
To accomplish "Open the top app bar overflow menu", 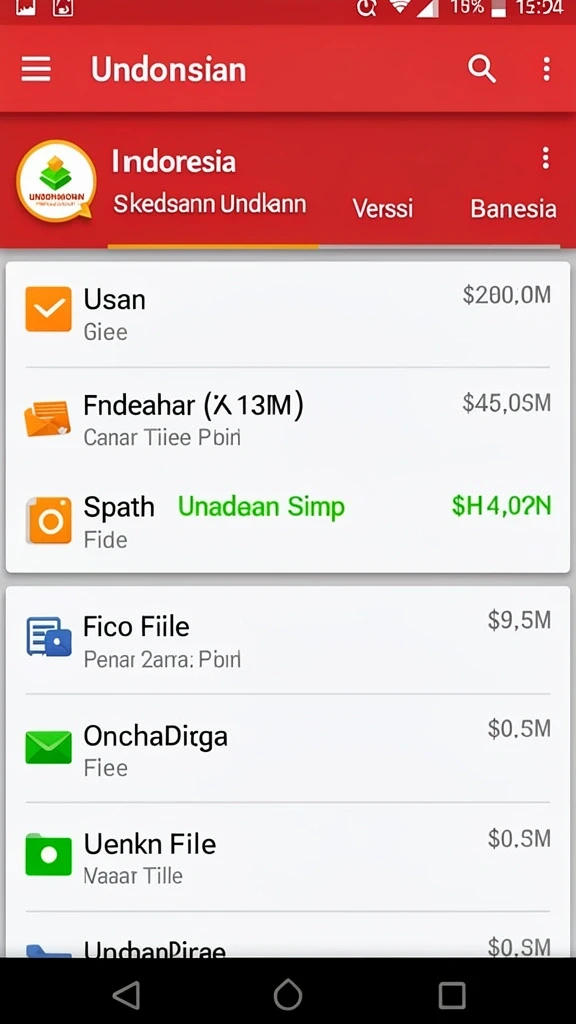I will (546, 69).
